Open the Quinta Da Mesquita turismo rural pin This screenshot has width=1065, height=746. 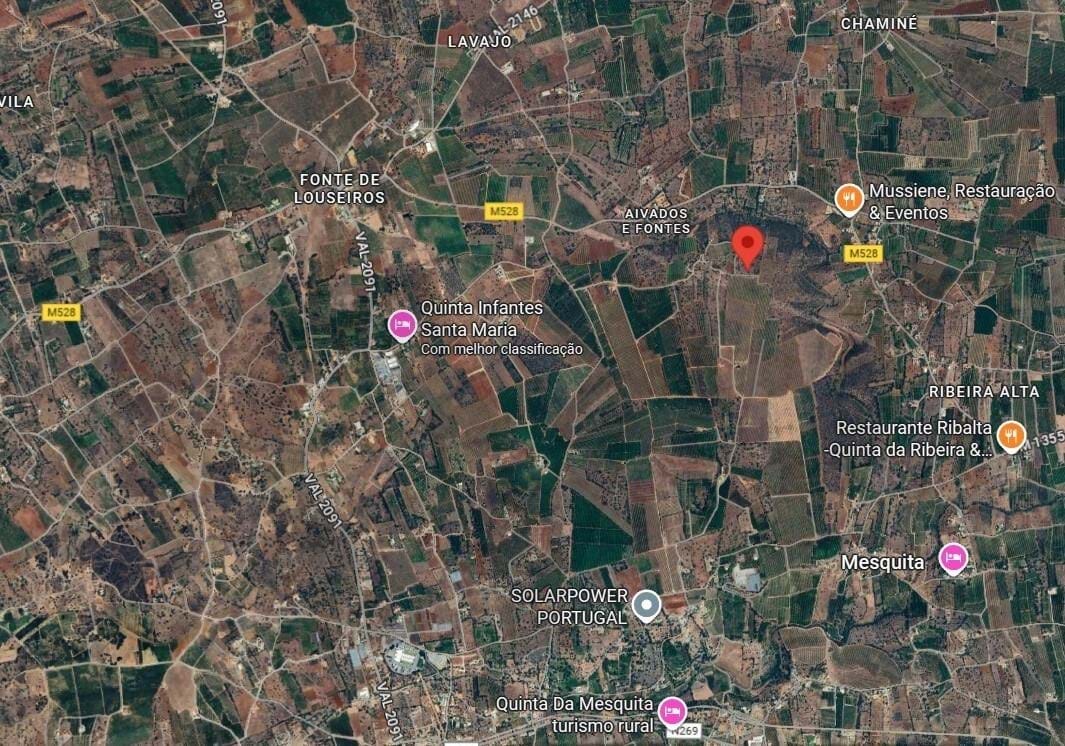point(672,710)
